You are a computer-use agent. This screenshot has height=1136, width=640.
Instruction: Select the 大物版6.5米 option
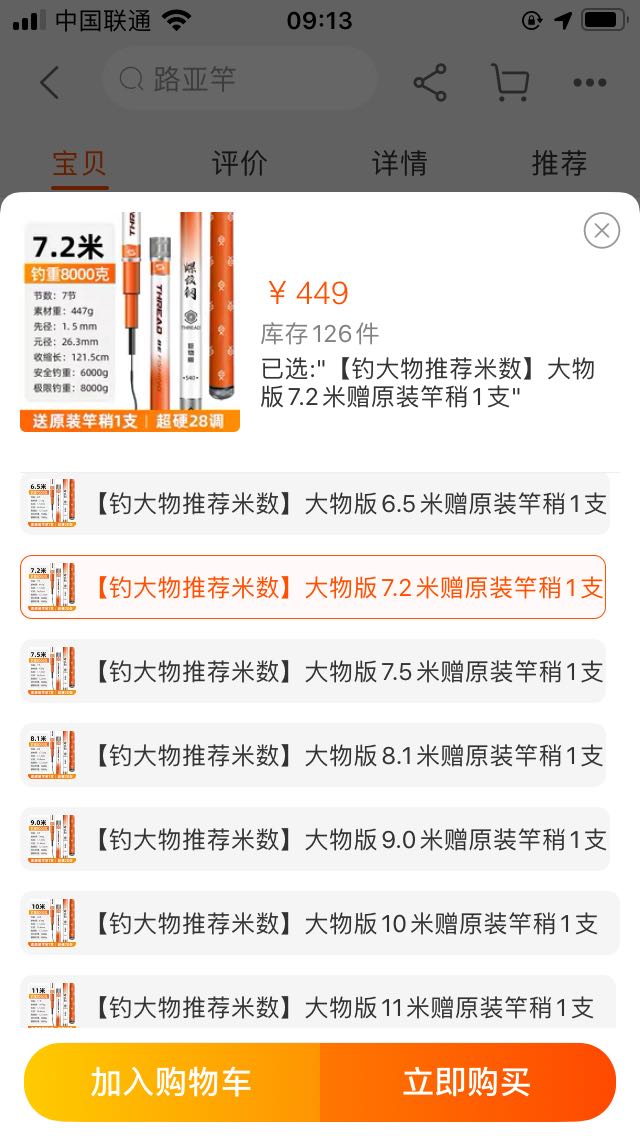314,503
